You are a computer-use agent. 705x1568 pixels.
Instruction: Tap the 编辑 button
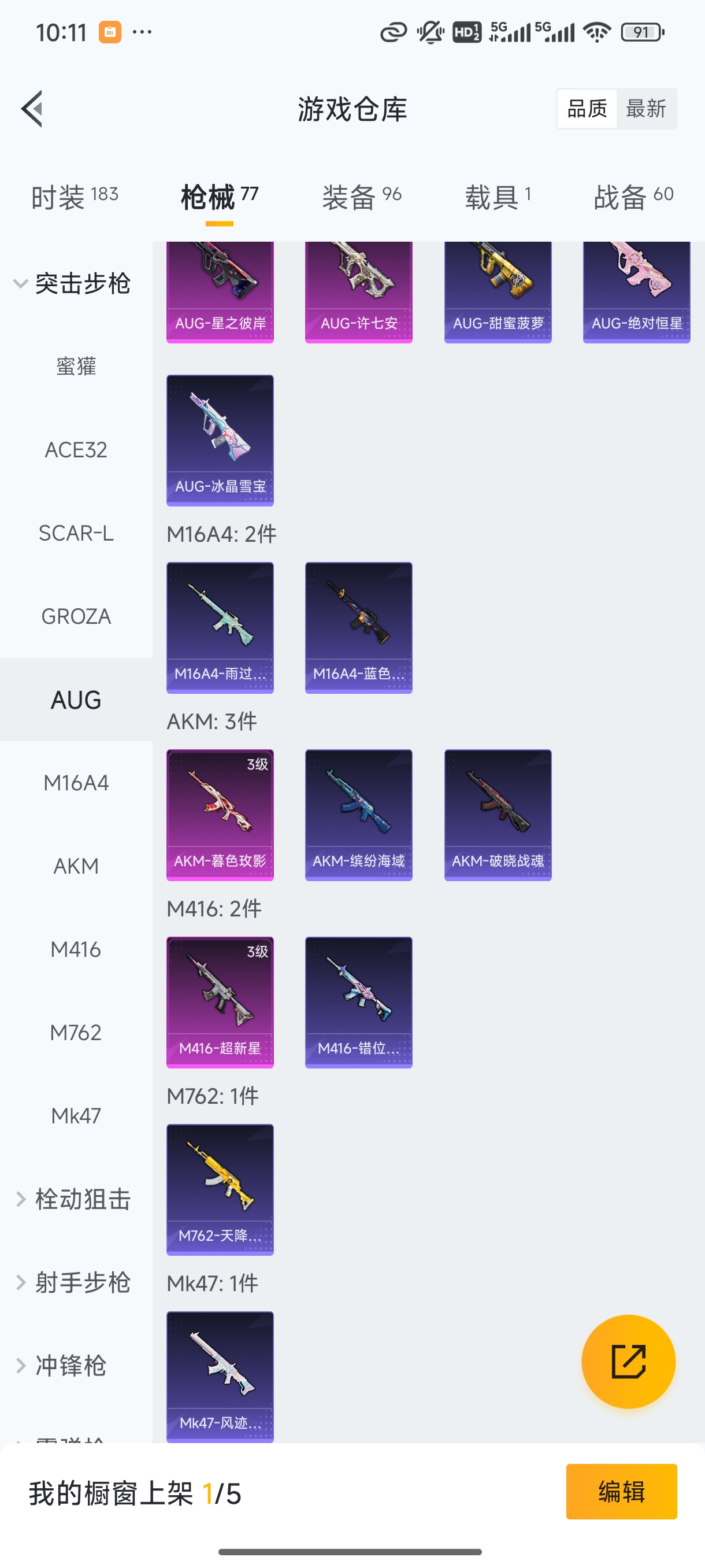click(x=621, y=1491)
